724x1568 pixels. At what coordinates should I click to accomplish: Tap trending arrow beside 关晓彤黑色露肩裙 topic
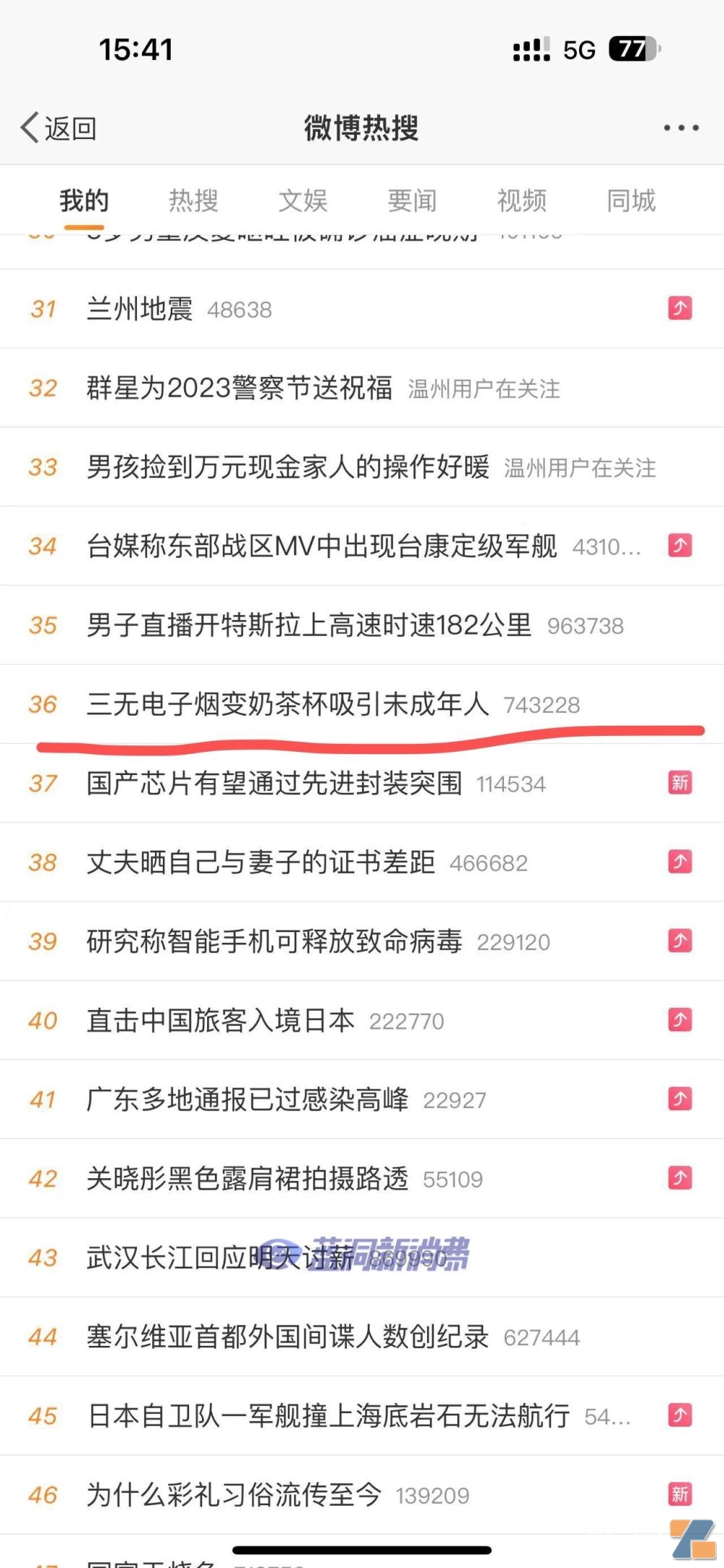678,1179
